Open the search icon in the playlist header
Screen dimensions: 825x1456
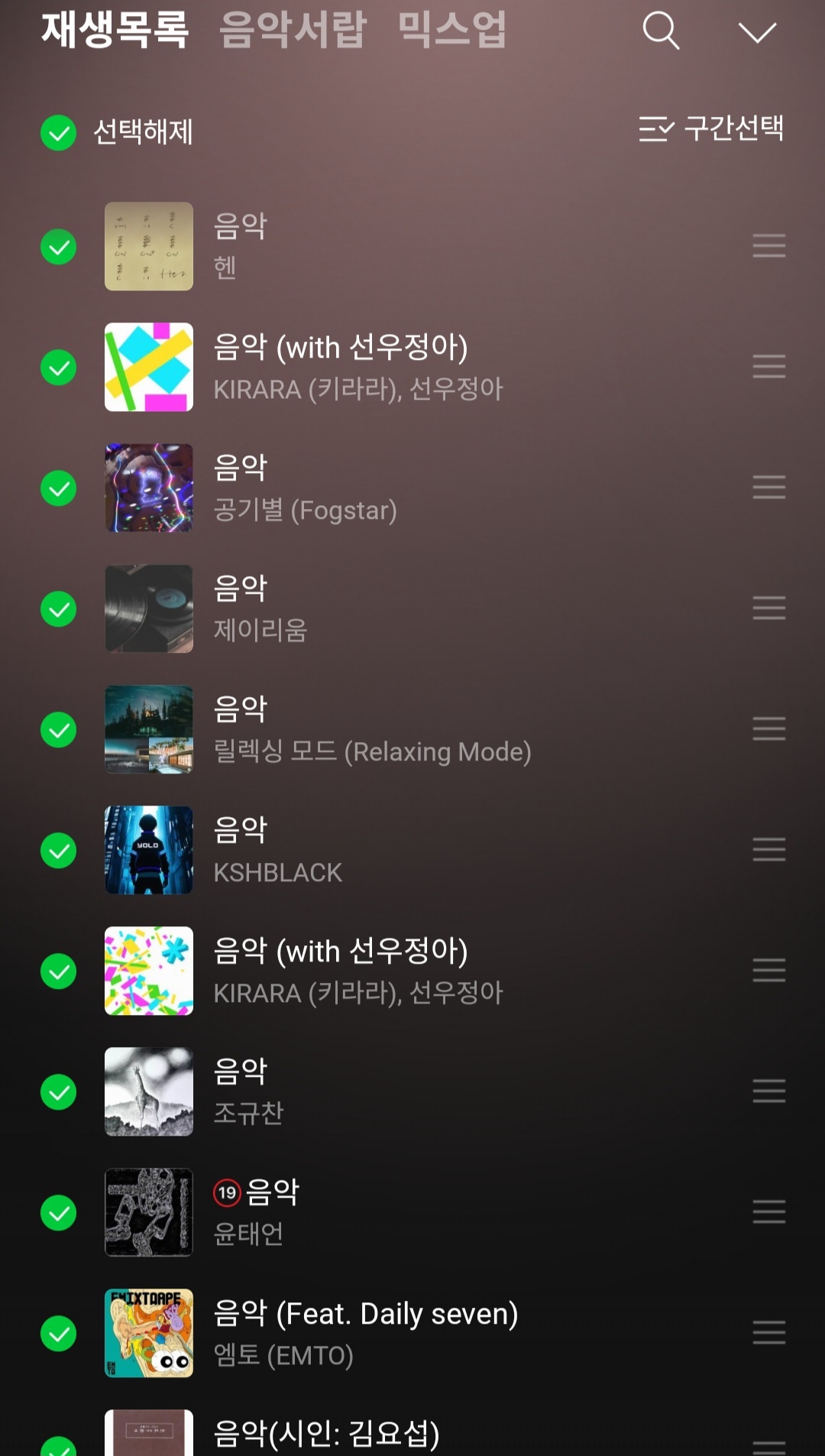coord(661,31)
